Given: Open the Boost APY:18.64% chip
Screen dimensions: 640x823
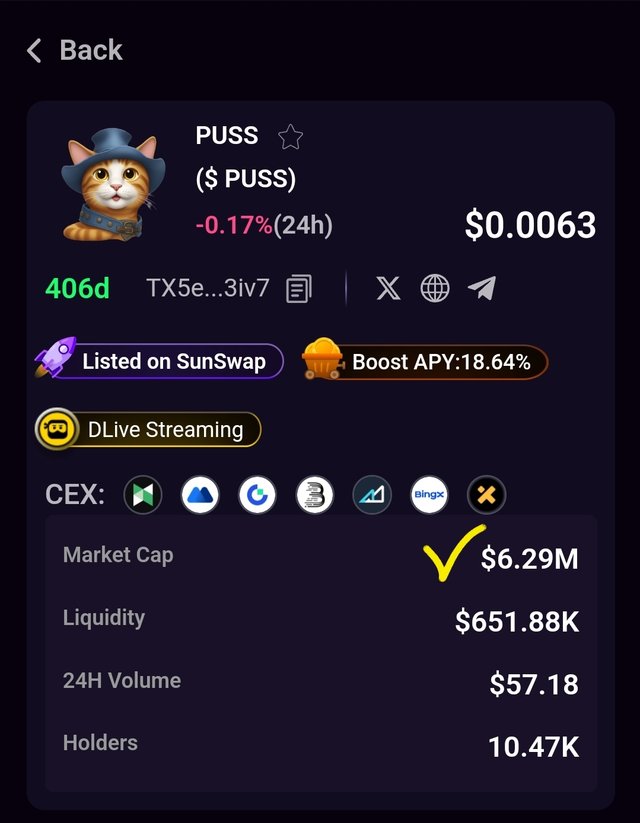Looking at the screenshot, I should pos(425,362).
